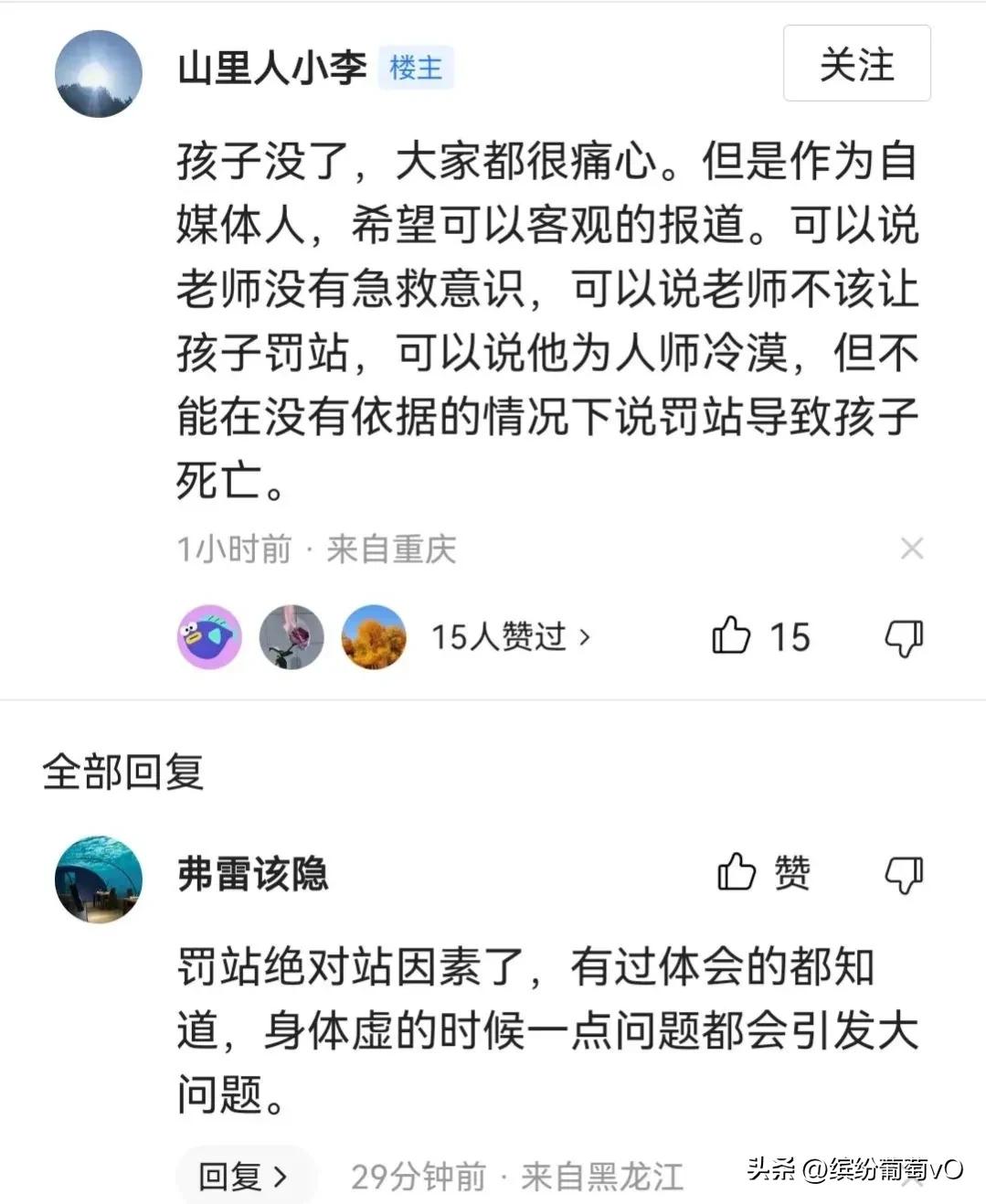The width and height of the screenshot is (986, 1204).
Task: Tap the like count showing 15
Action: (791, 637)
